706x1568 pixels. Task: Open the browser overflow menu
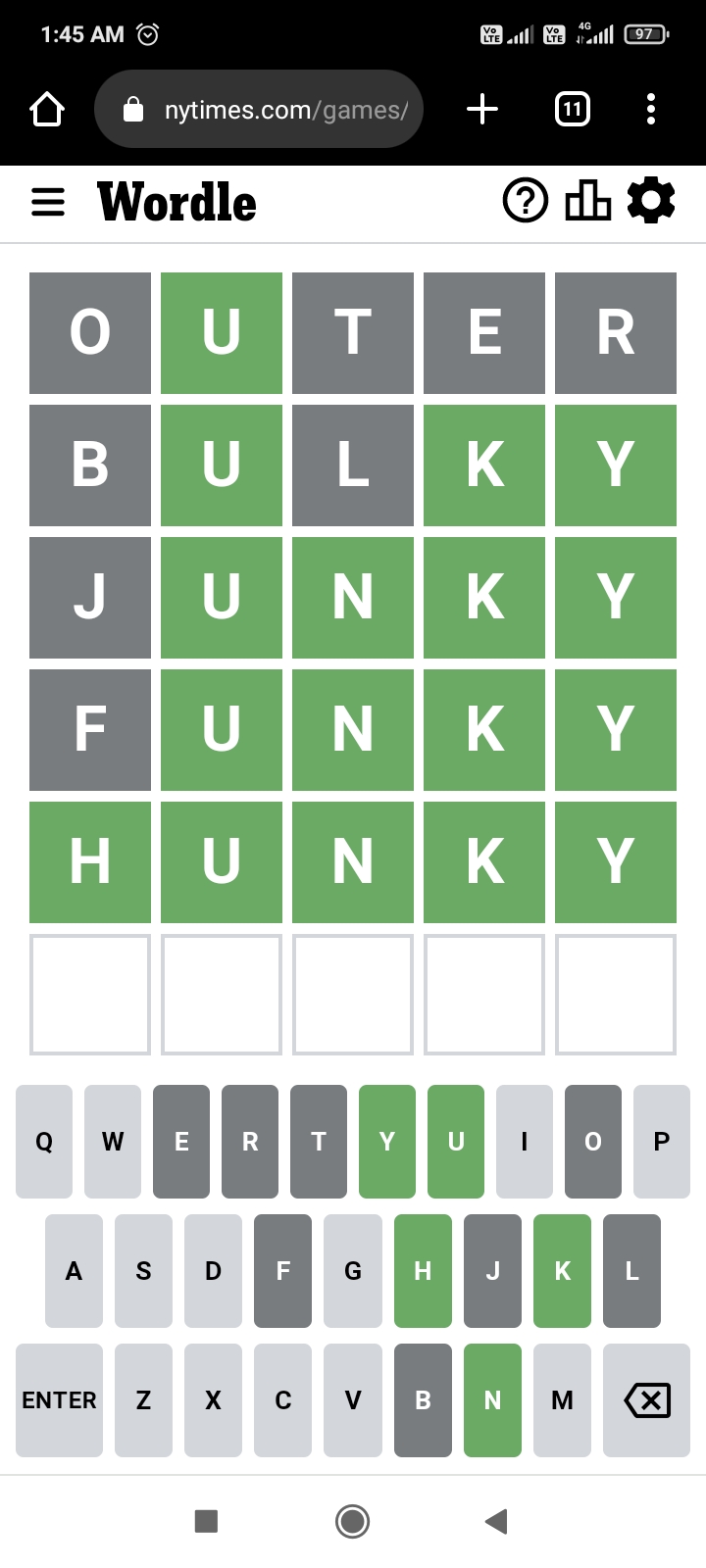click(x=651, y=109)
